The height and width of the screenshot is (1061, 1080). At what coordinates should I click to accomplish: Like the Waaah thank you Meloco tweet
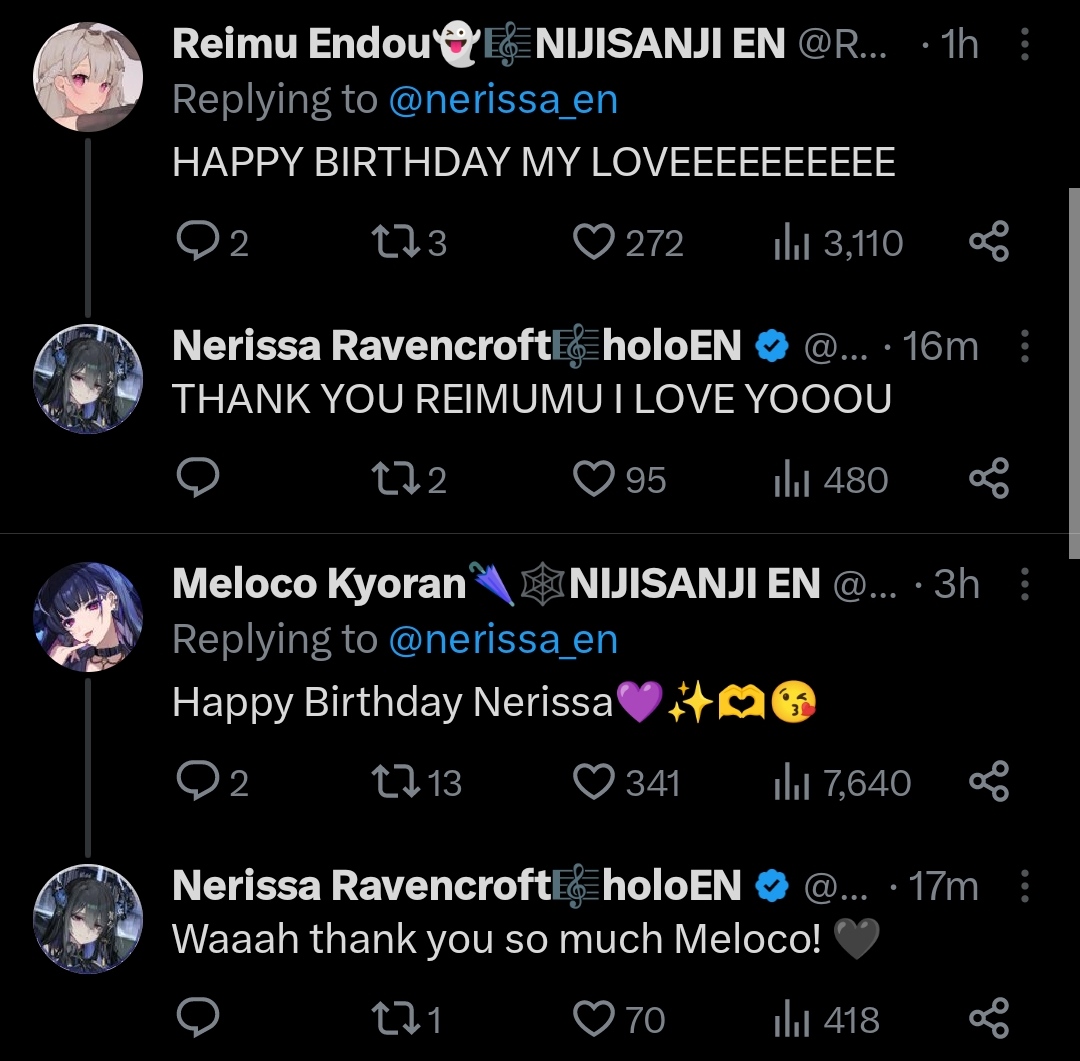point(594,1020)
